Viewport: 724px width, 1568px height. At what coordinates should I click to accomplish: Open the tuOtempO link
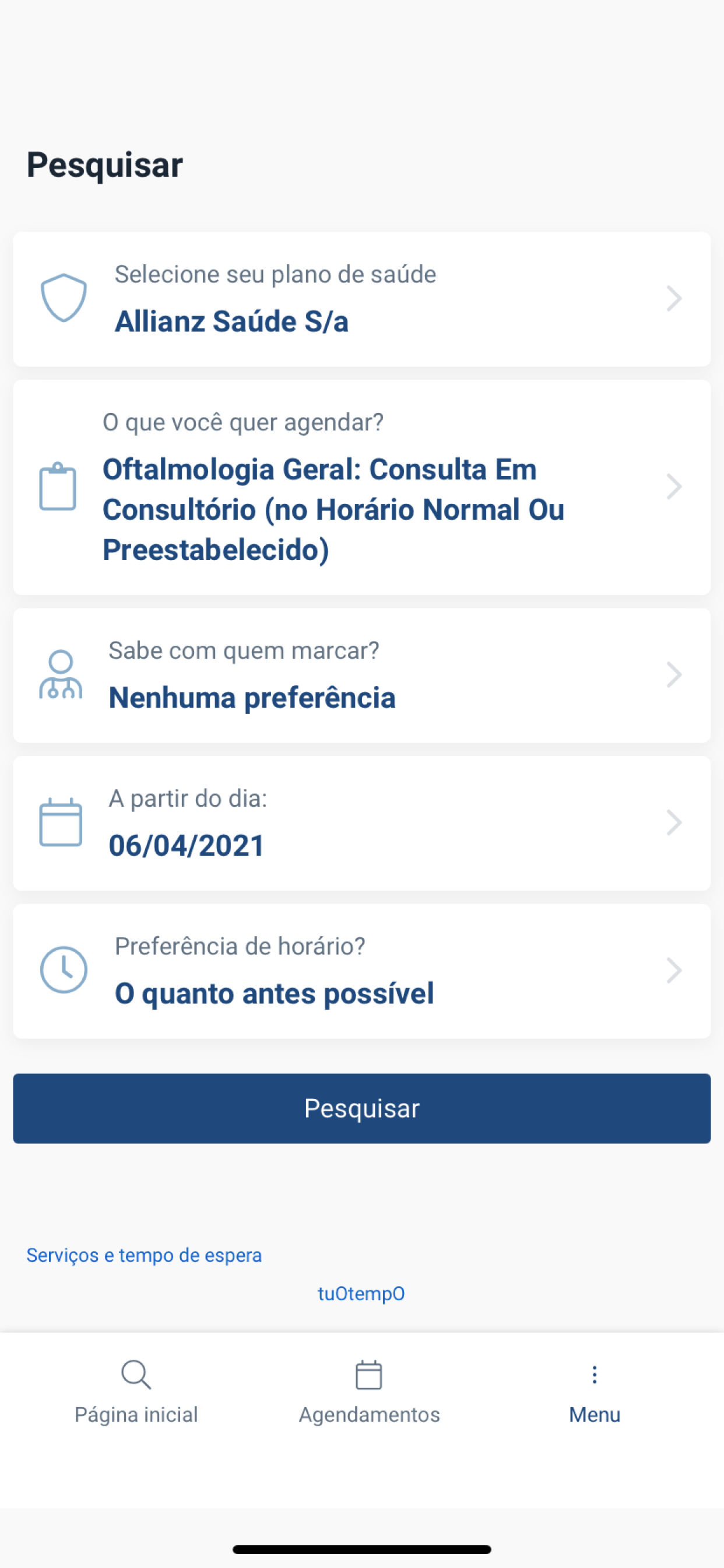[x=361, y=1293]
